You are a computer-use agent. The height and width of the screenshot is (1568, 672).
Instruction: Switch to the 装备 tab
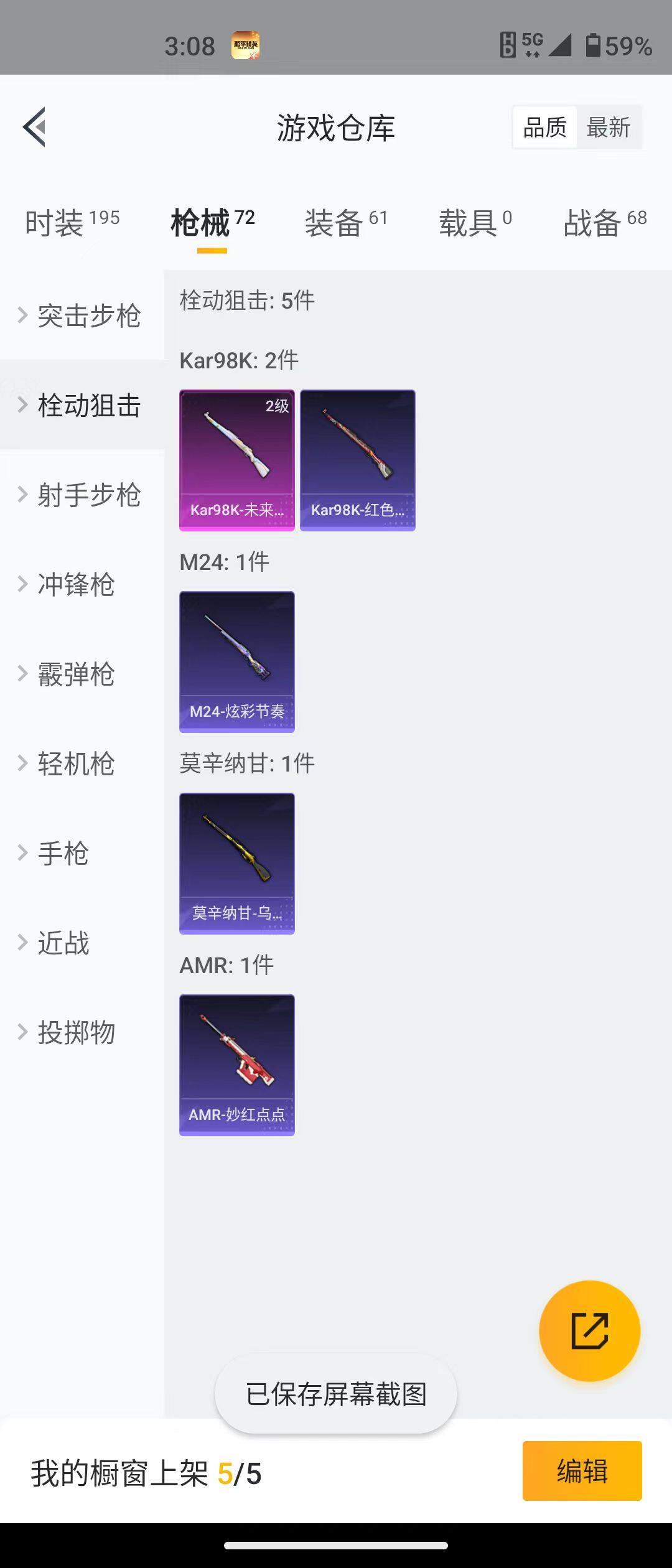pos(334,222)
